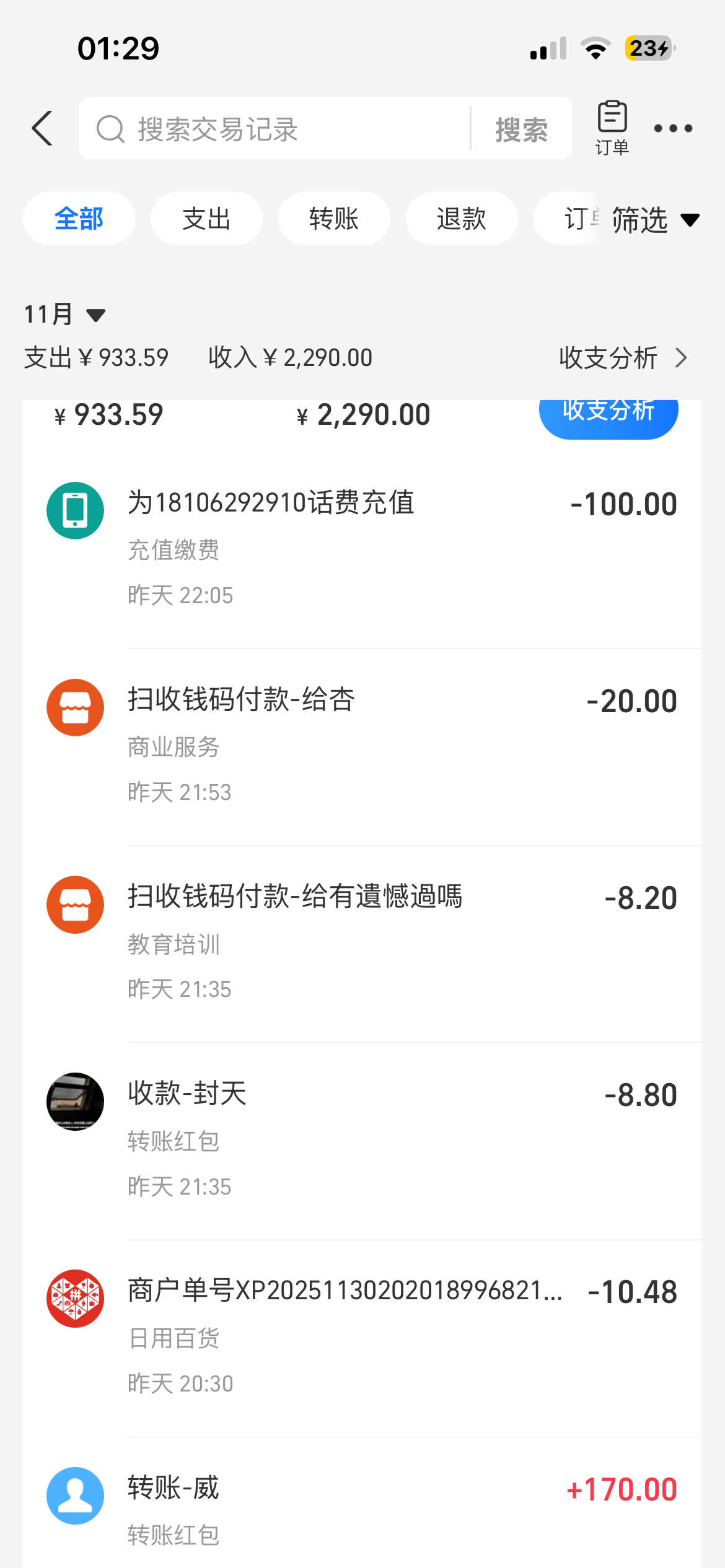725x1568 pixels.
Task: Select the 支出 filter chip
Action: point(206,219)
